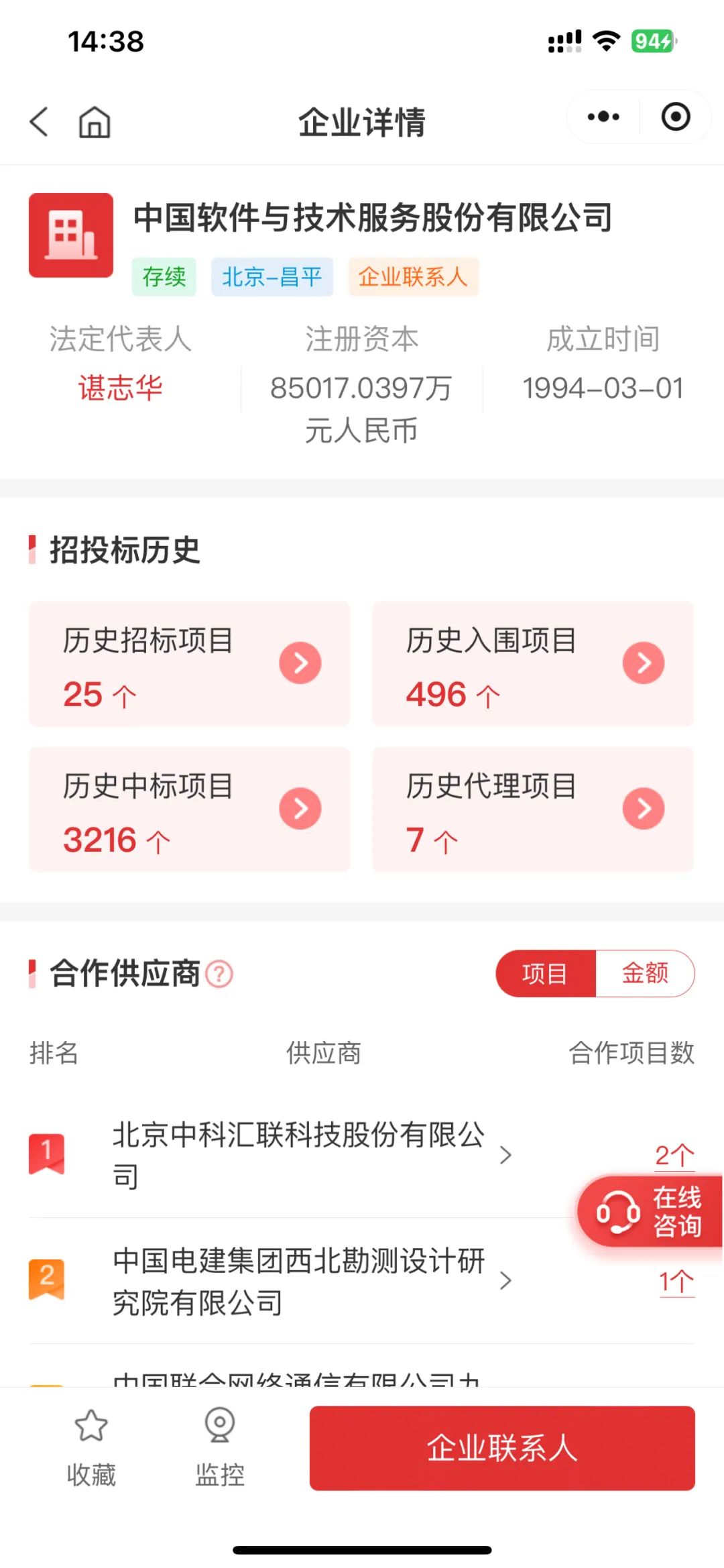Image resolution: width=724 pixels, height=1568 pixels.
Task: Open 历史代理项目 card
Action: click(532, 809)
